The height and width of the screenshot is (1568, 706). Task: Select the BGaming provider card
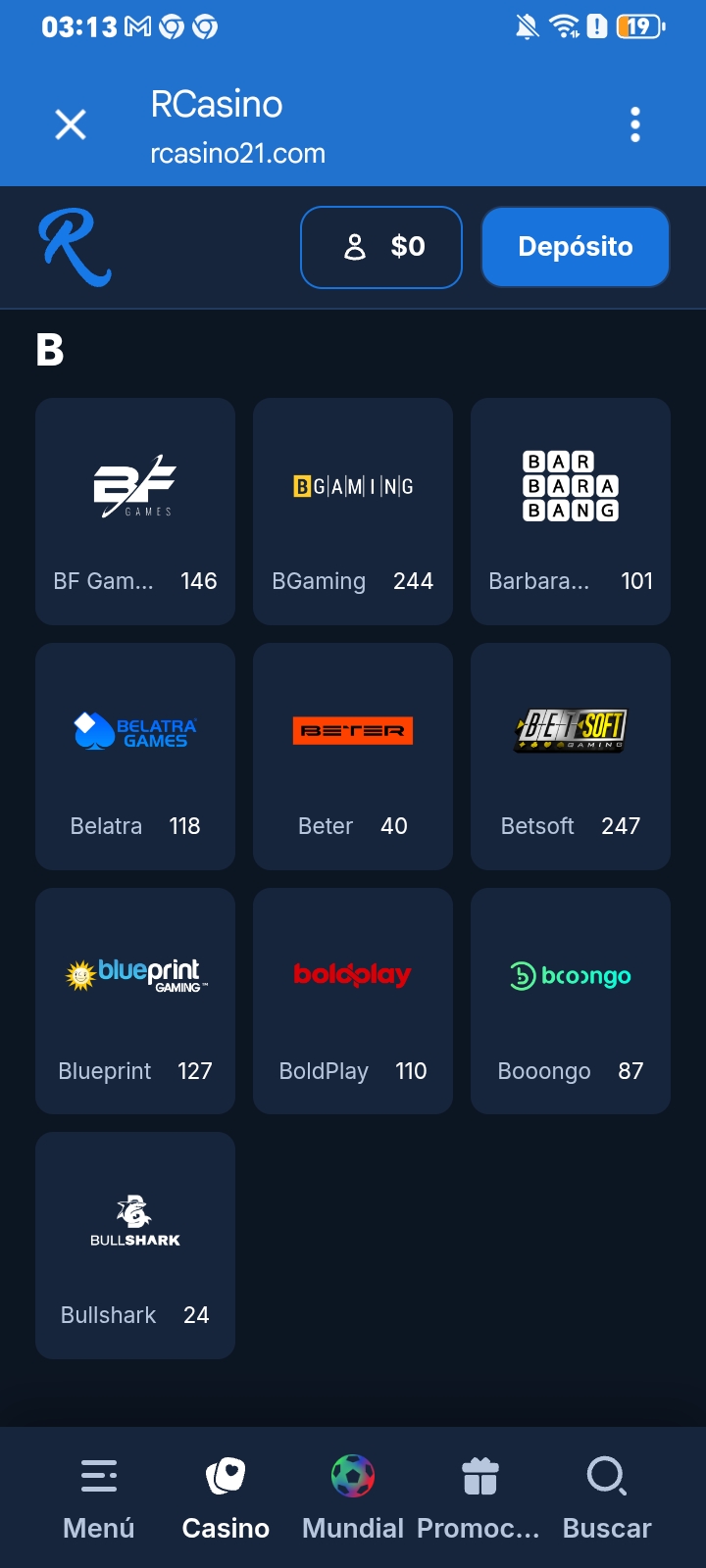click(353, 512)
